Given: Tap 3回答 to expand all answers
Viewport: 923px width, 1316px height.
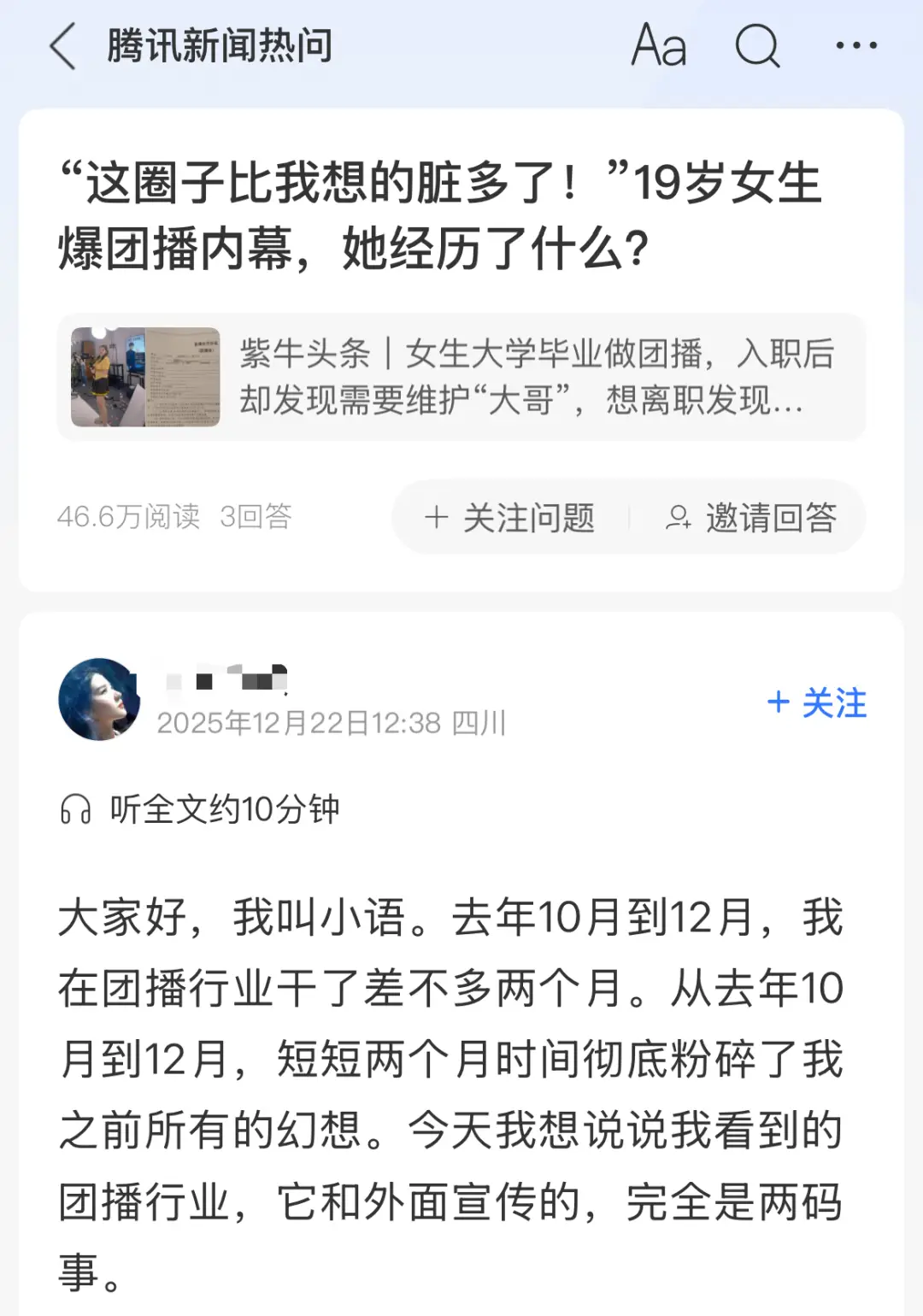Looking at the screenshot, I should tap(256, 515).
